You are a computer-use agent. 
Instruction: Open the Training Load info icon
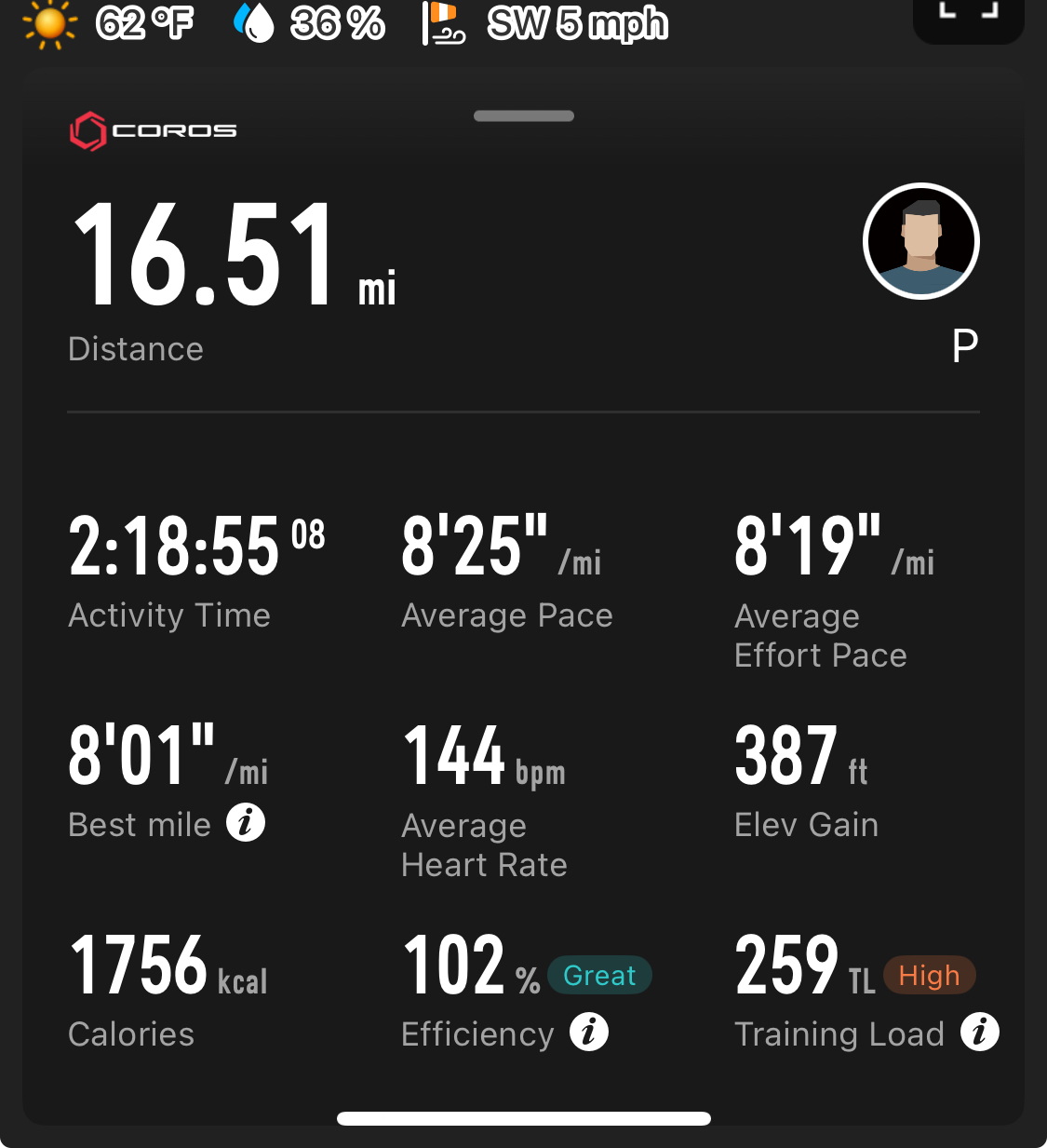pyautogui.click(x=980, y=1032)
